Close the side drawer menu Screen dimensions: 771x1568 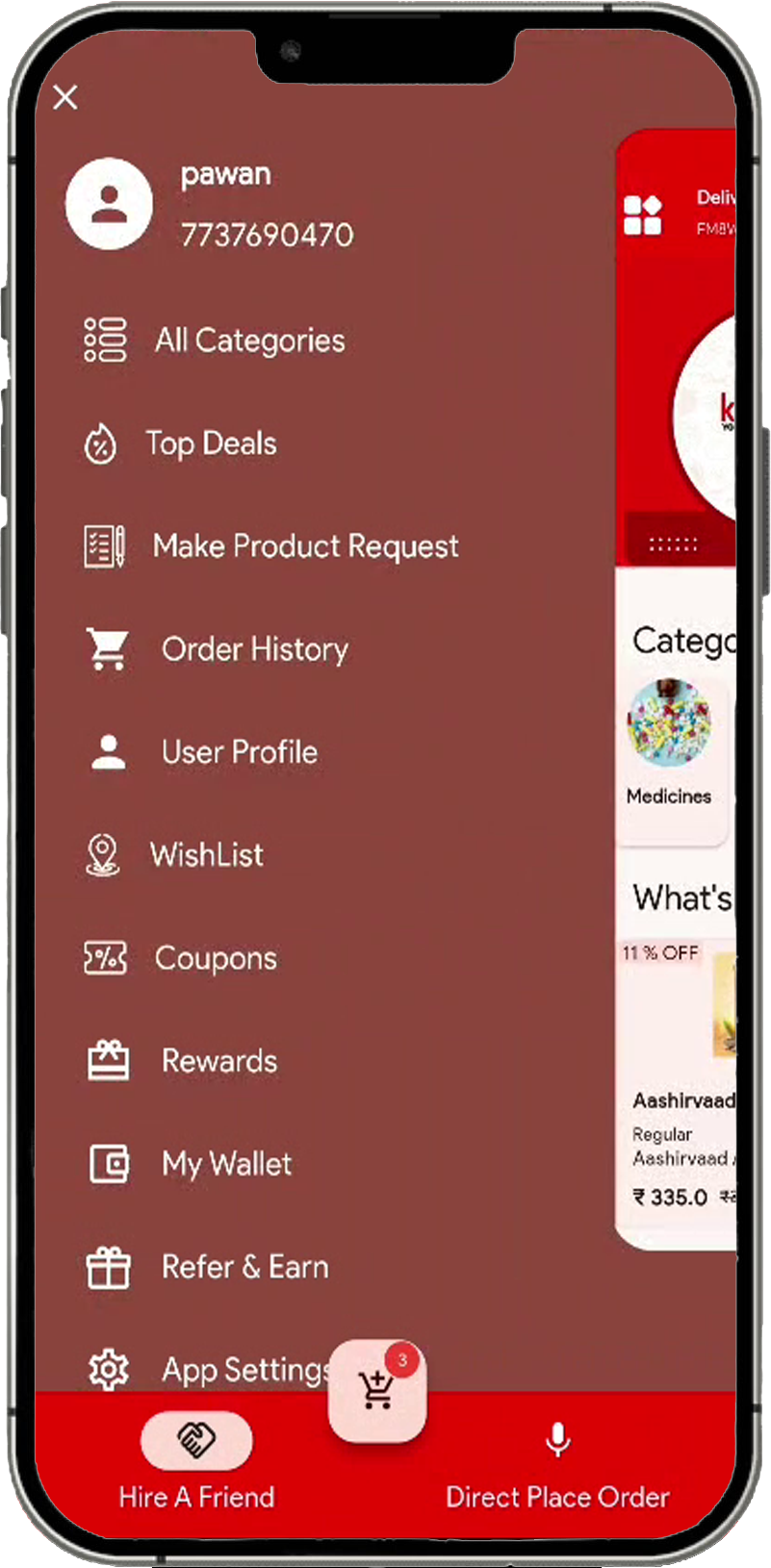[x=65, y=97]
